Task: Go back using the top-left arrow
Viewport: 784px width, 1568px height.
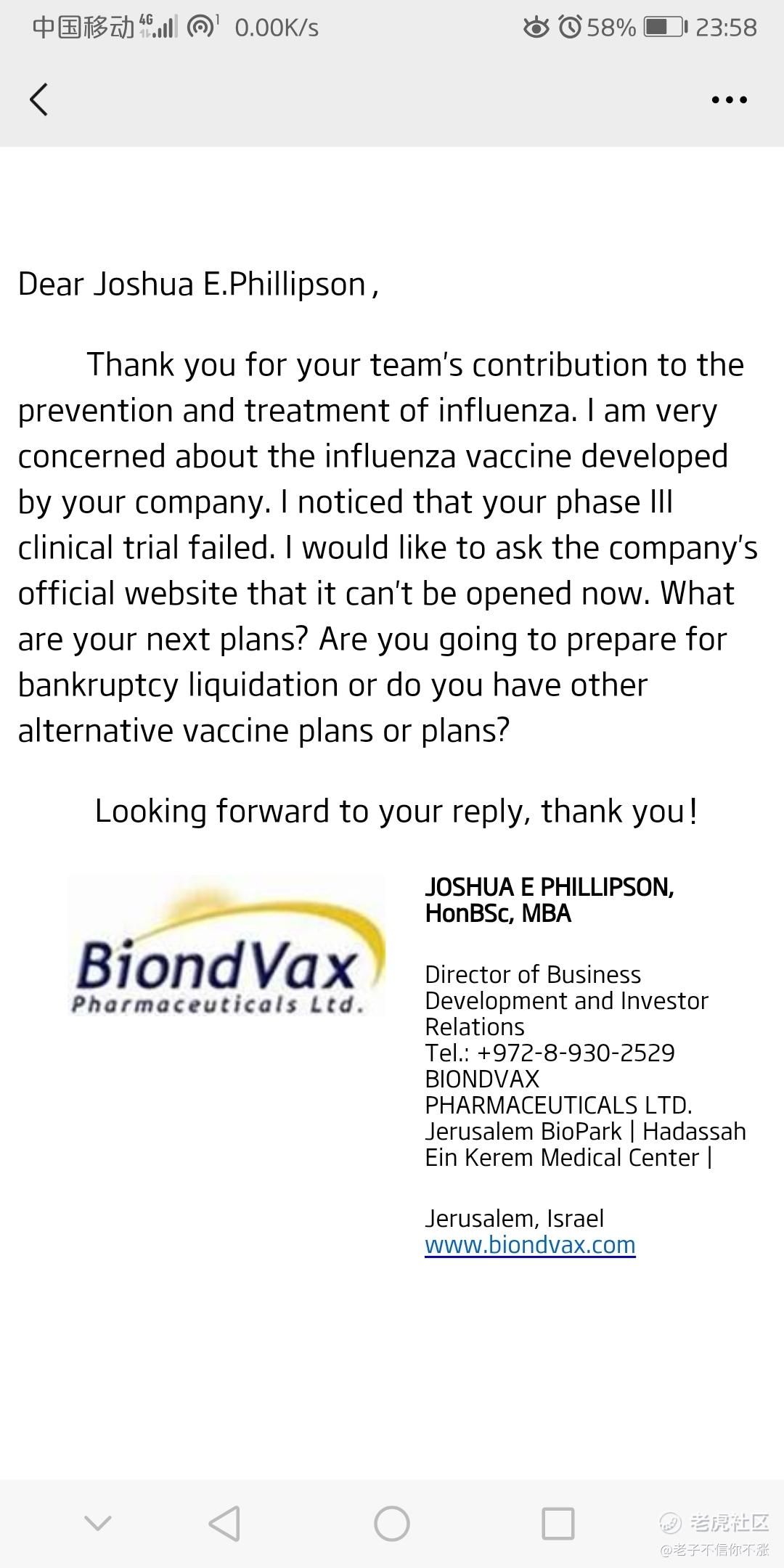Action: 39,99
